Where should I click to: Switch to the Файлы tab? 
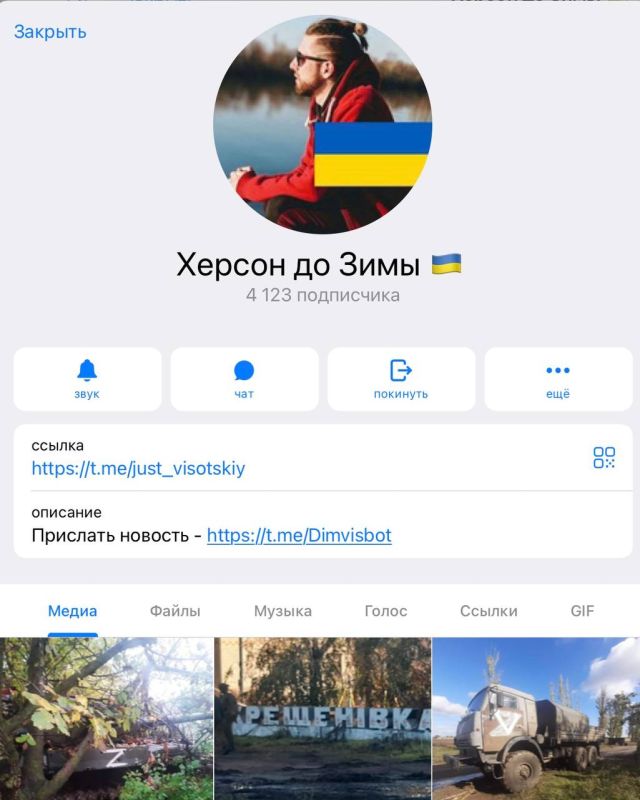click(175, 611)
